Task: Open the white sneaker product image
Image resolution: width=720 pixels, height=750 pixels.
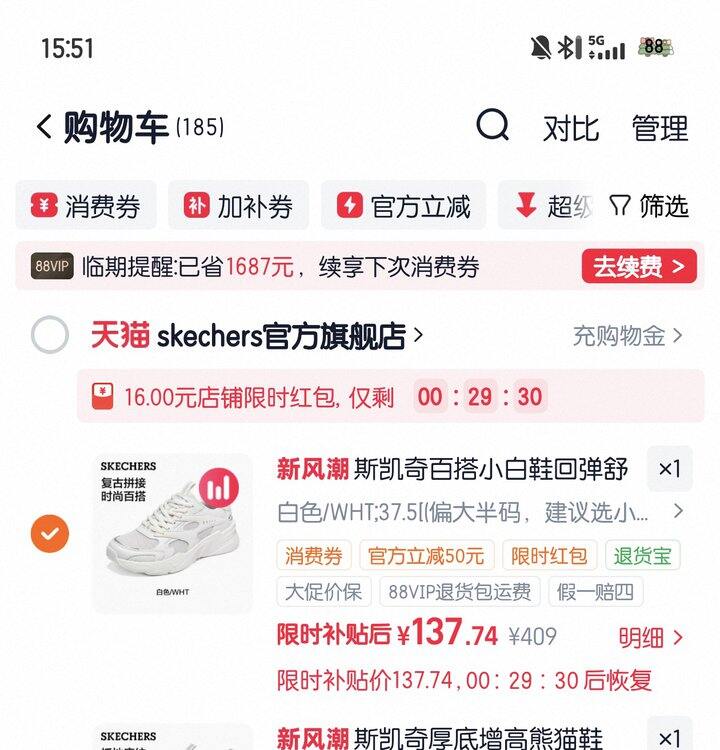Action: tap(172, 533)
